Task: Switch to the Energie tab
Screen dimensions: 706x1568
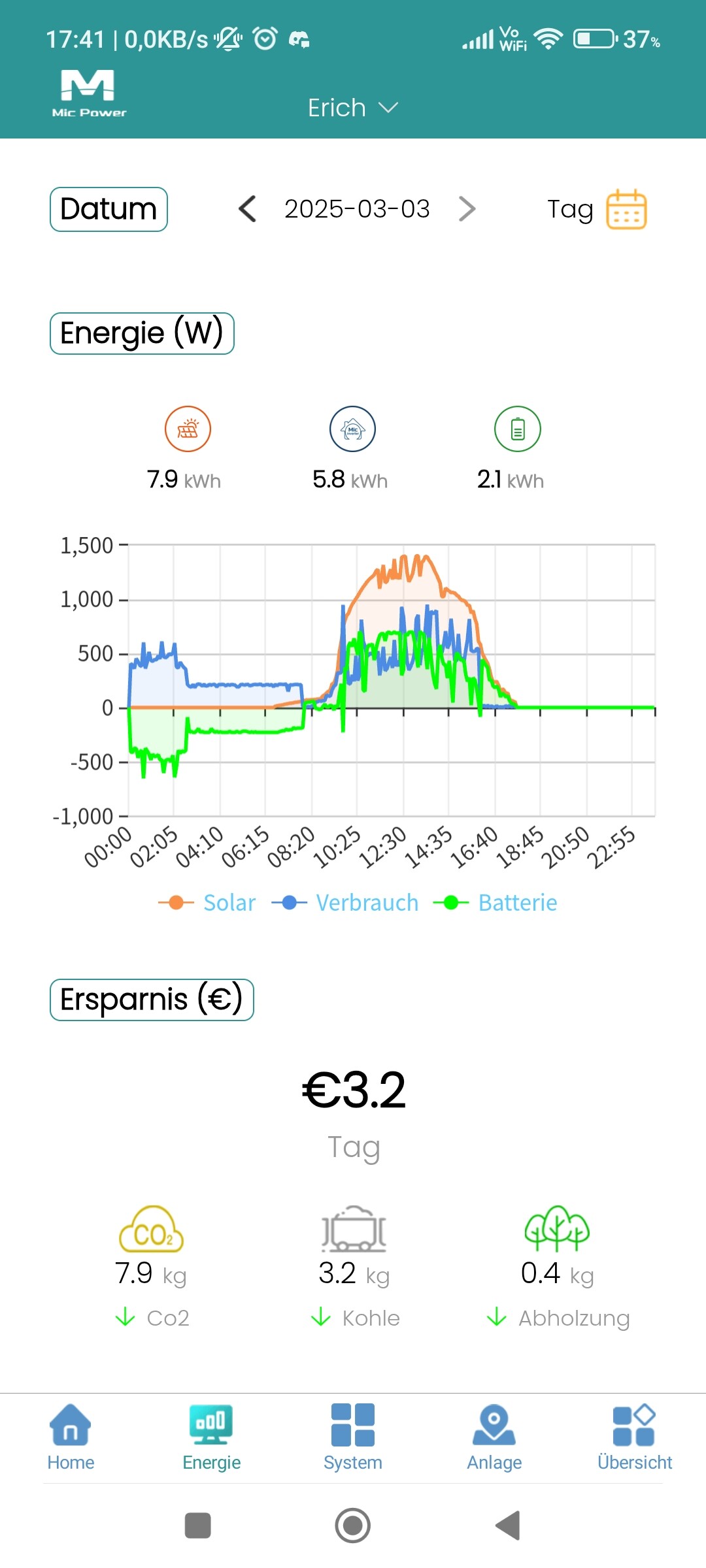Action: 211,1436
